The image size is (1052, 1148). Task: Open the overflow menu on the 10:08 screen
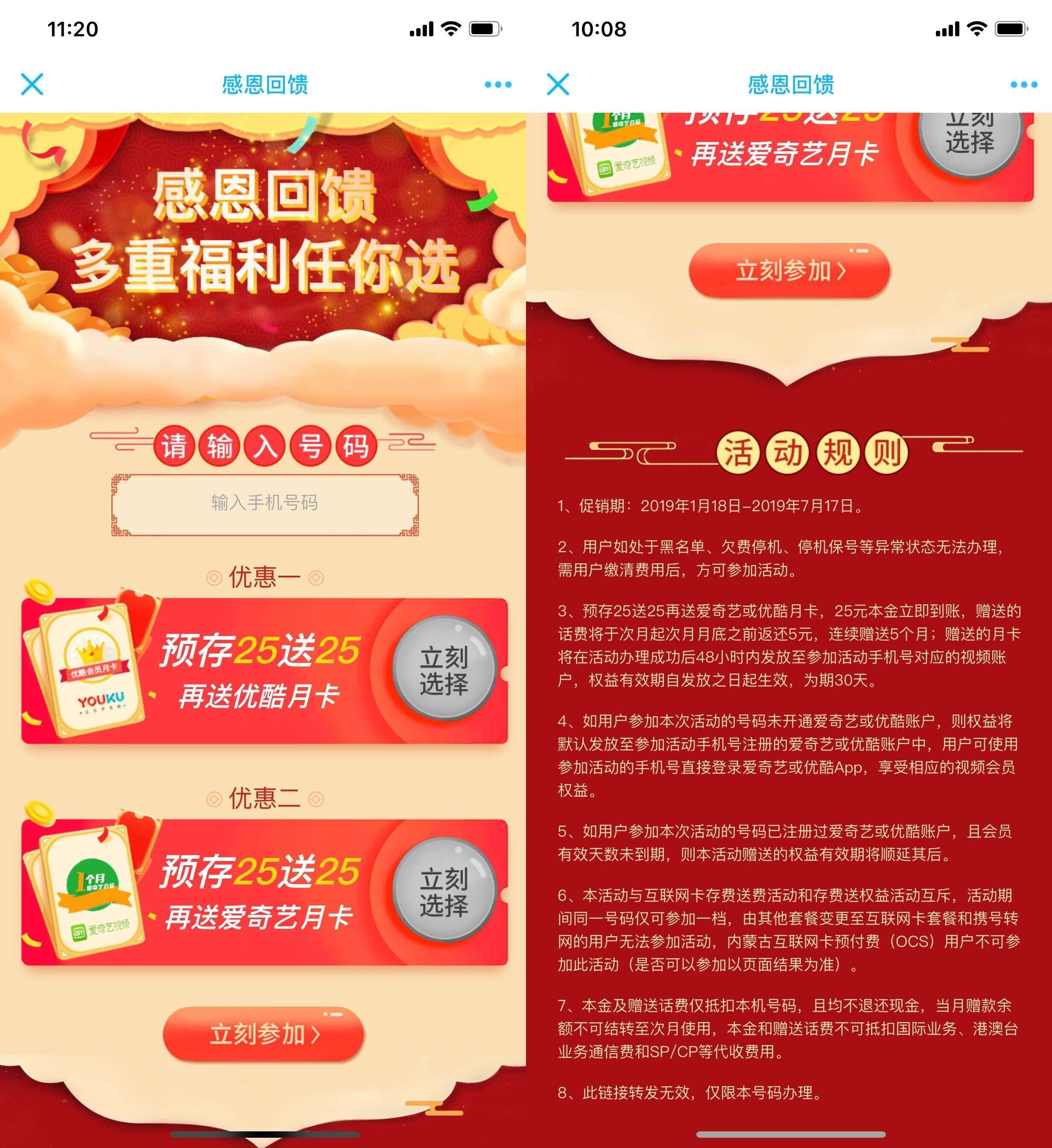point(1023,85)
